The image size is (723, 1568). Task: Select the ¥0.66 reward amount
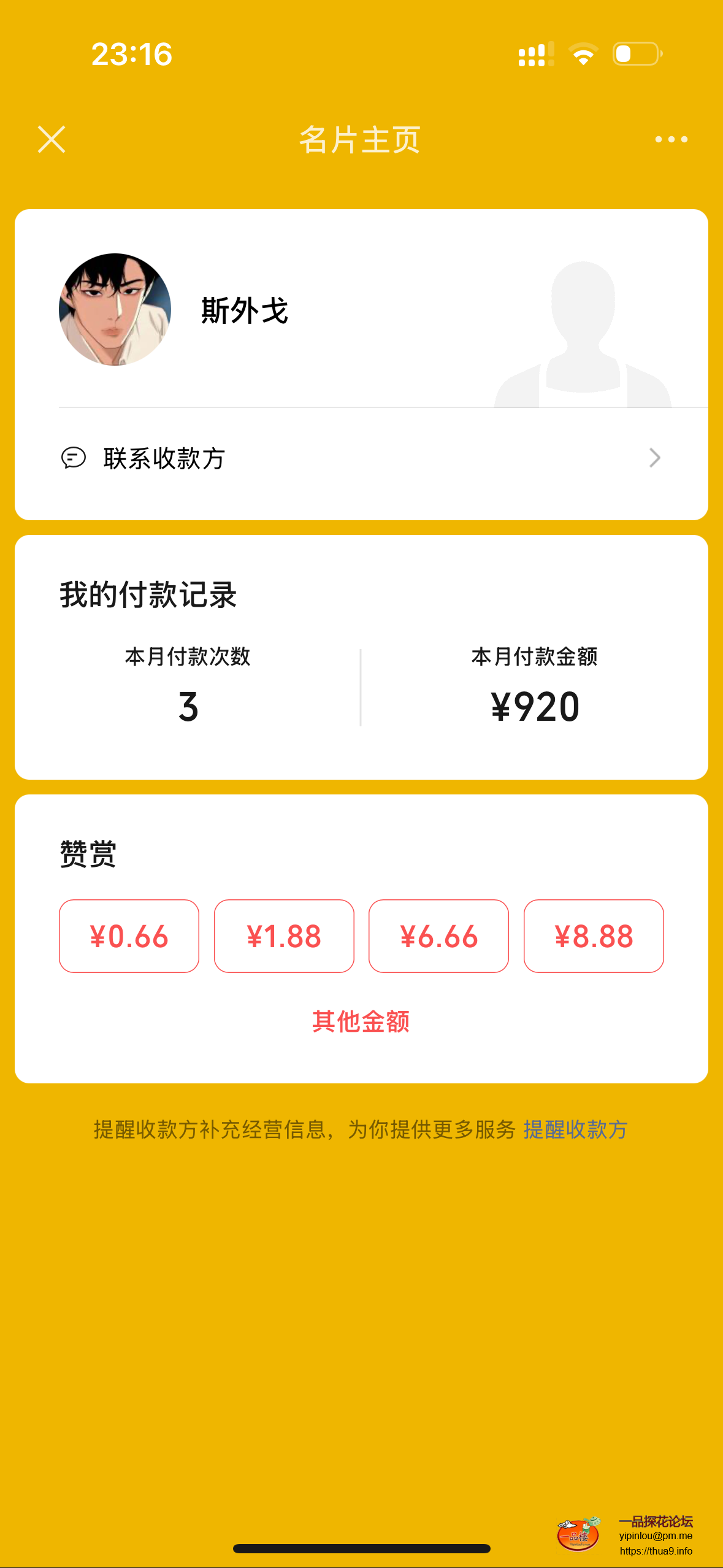[129, 936]
